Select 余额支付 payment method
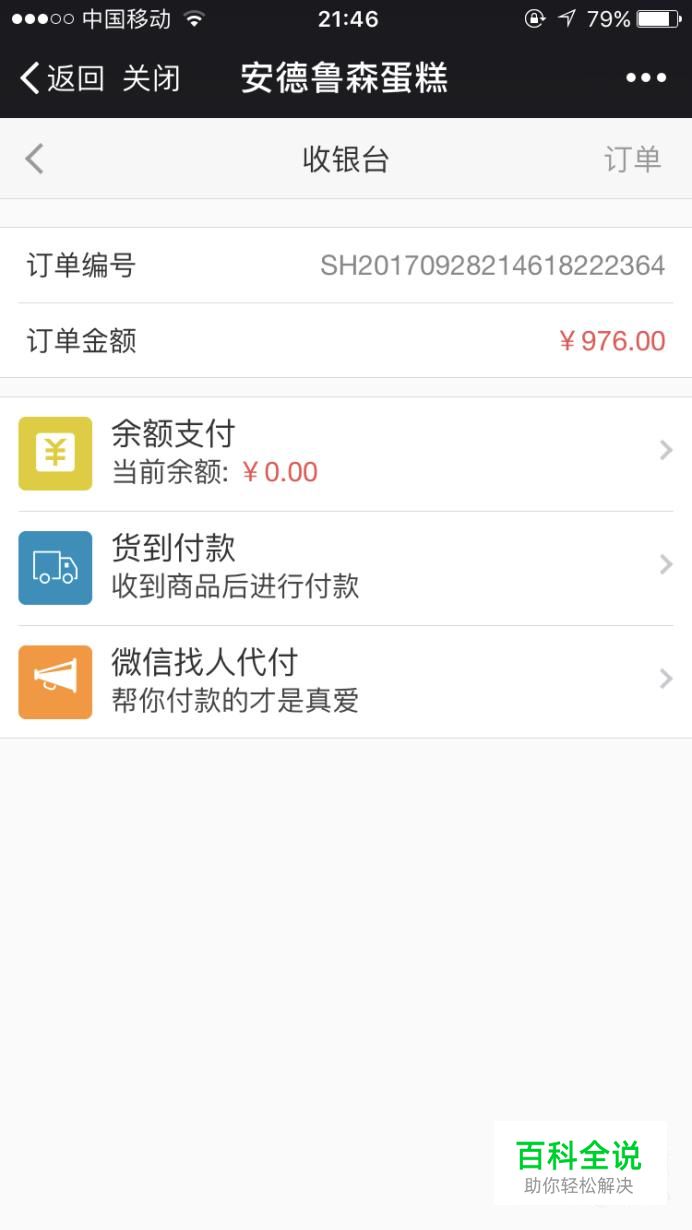This screenshot has width=692, height=1230. point(346,454)
